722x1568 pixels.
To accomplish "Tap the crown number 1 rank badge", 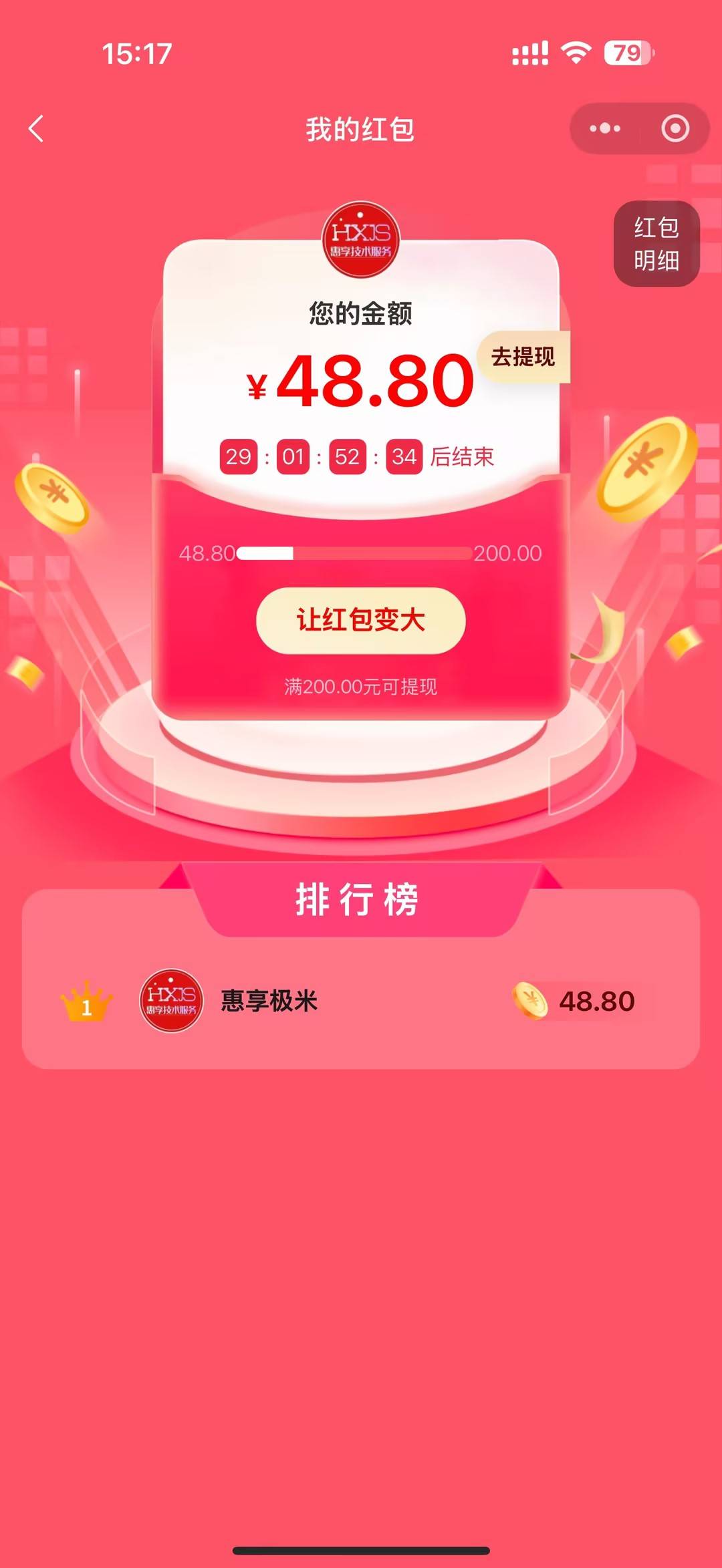I will [87, 1002].
